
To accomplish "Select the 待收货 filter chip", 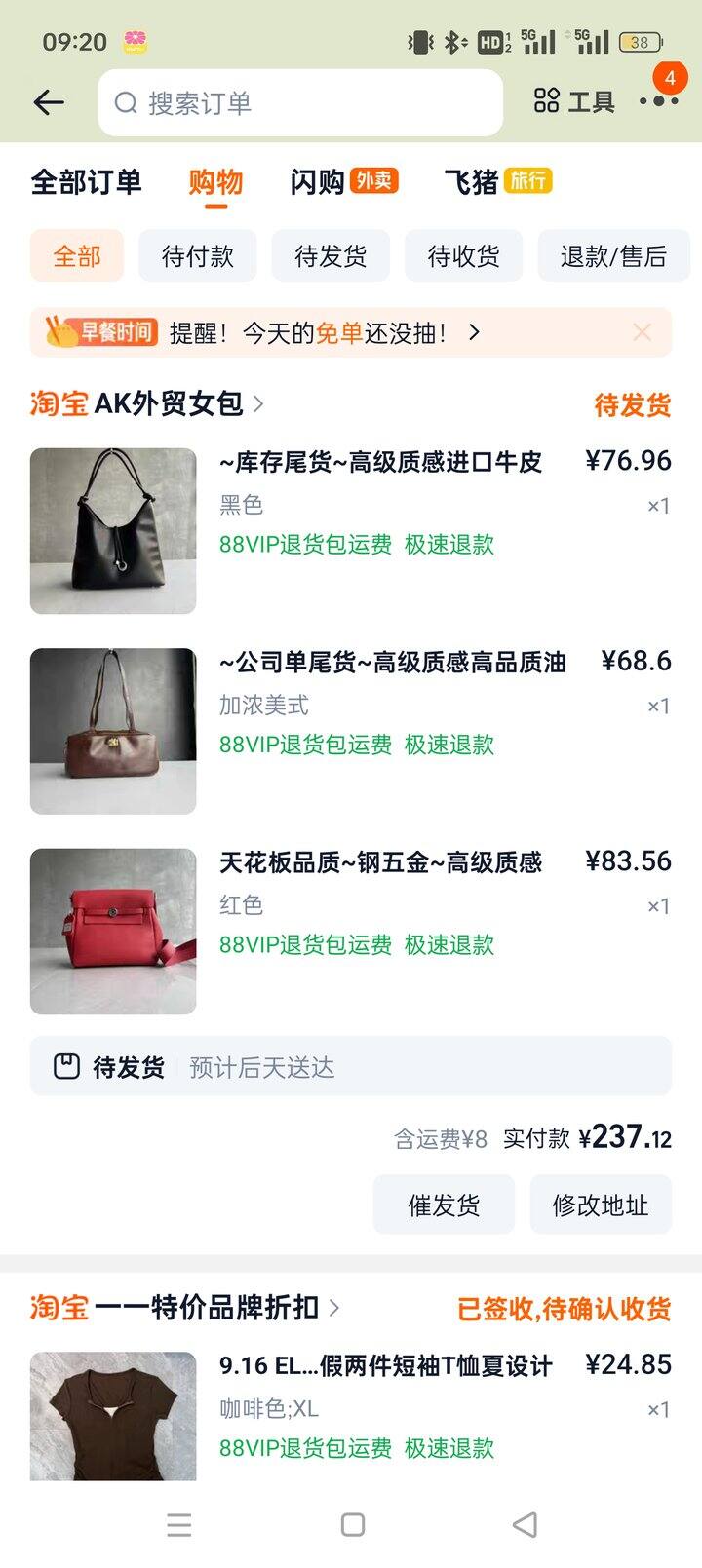I will 463,254.
